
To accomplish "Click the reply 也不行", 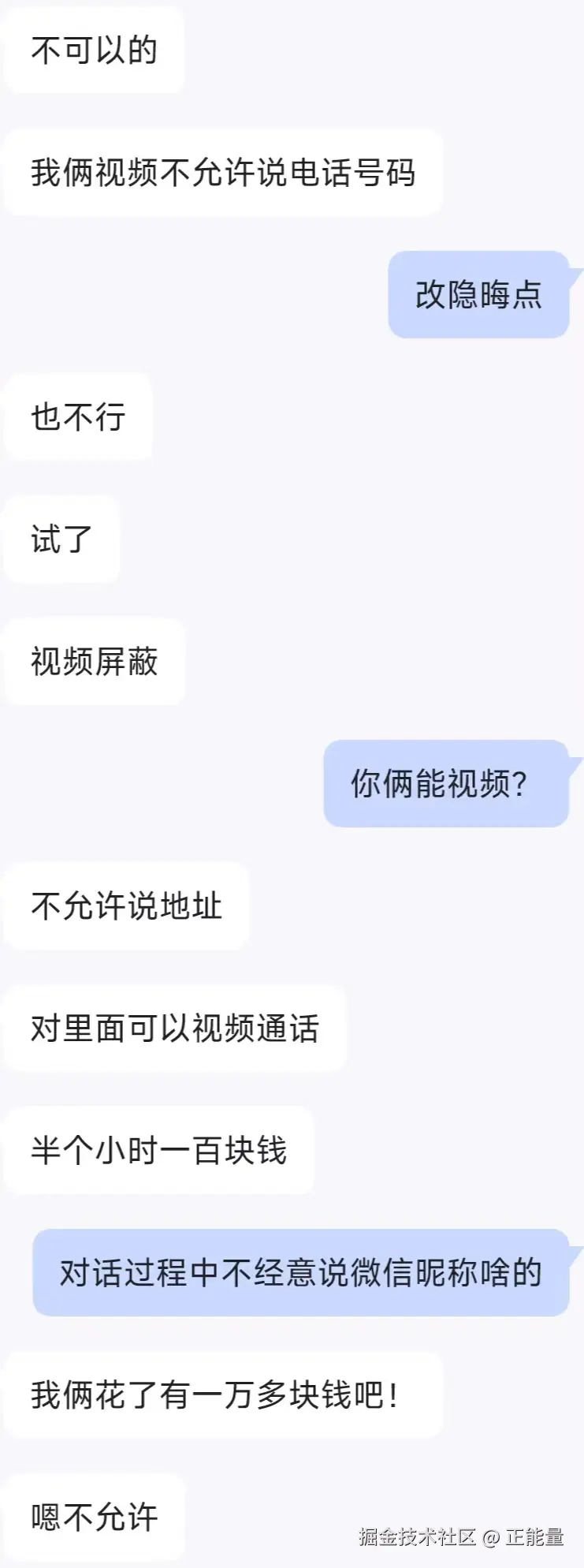I will click(77, 416).
